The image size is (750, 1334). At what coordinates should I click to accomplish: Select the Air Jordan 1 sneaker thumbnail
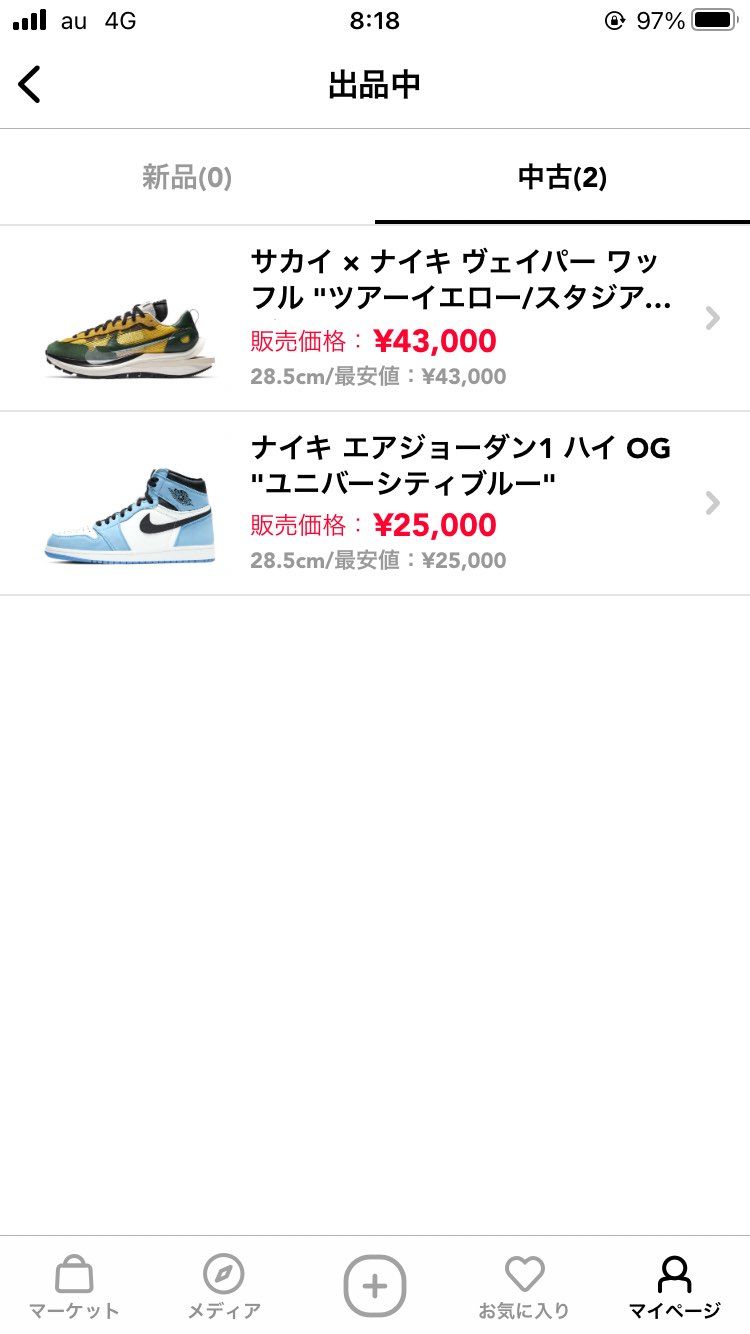click(x=128, y=503)
